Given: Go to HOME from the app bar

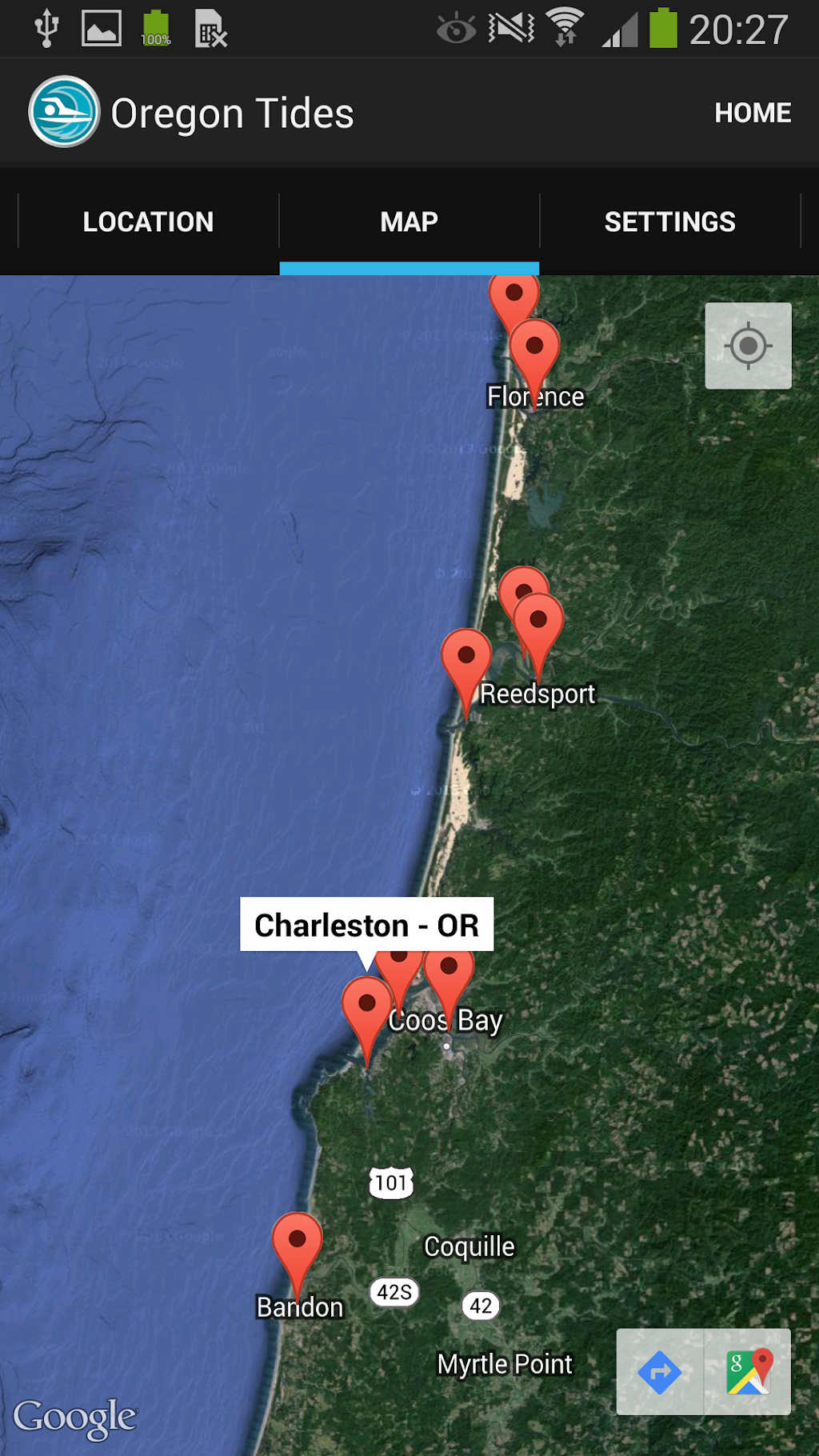Looking at the screenshot, I should (x=752, y=113).
